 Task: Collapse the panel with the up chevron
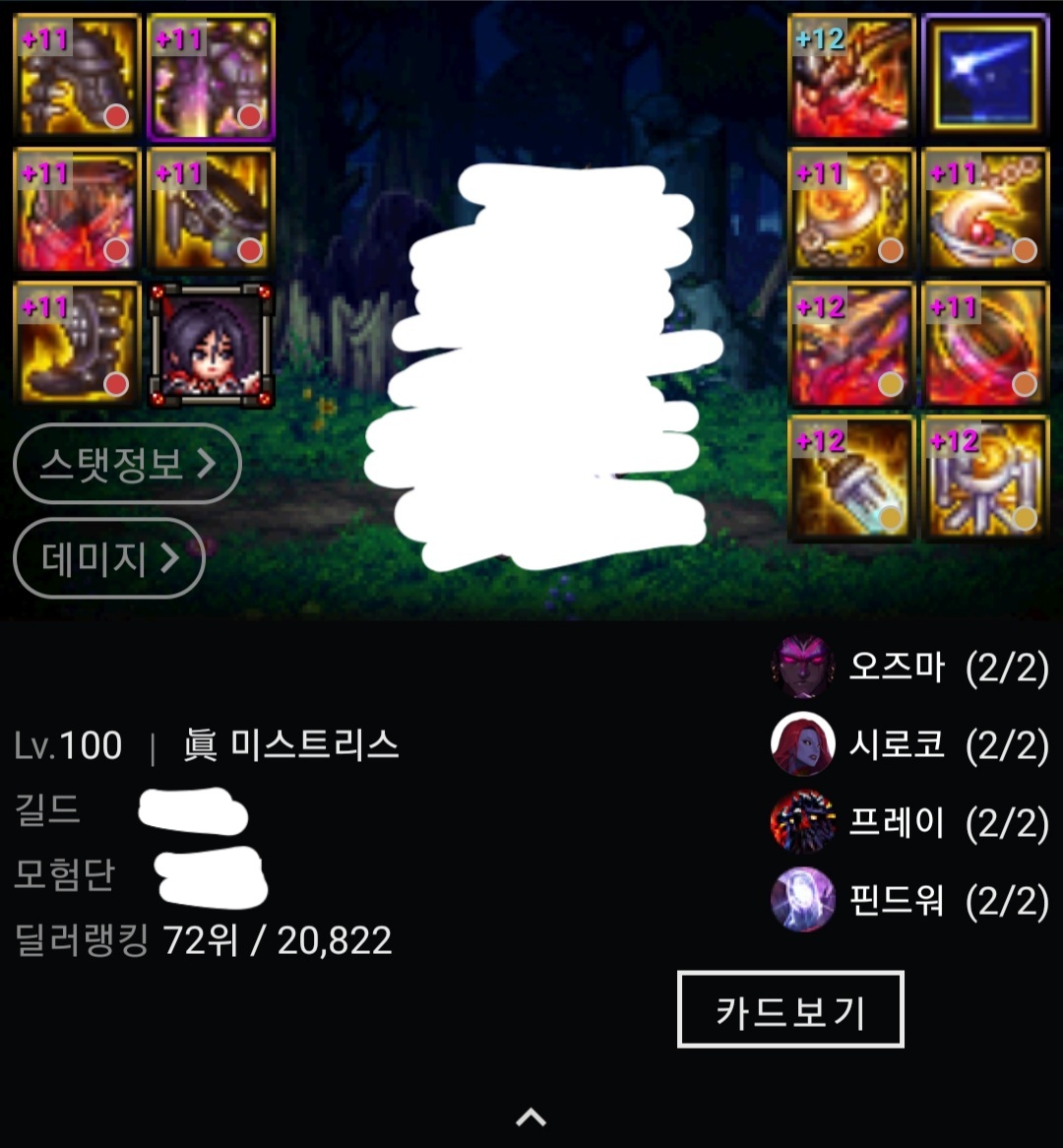coord(531,1117)
